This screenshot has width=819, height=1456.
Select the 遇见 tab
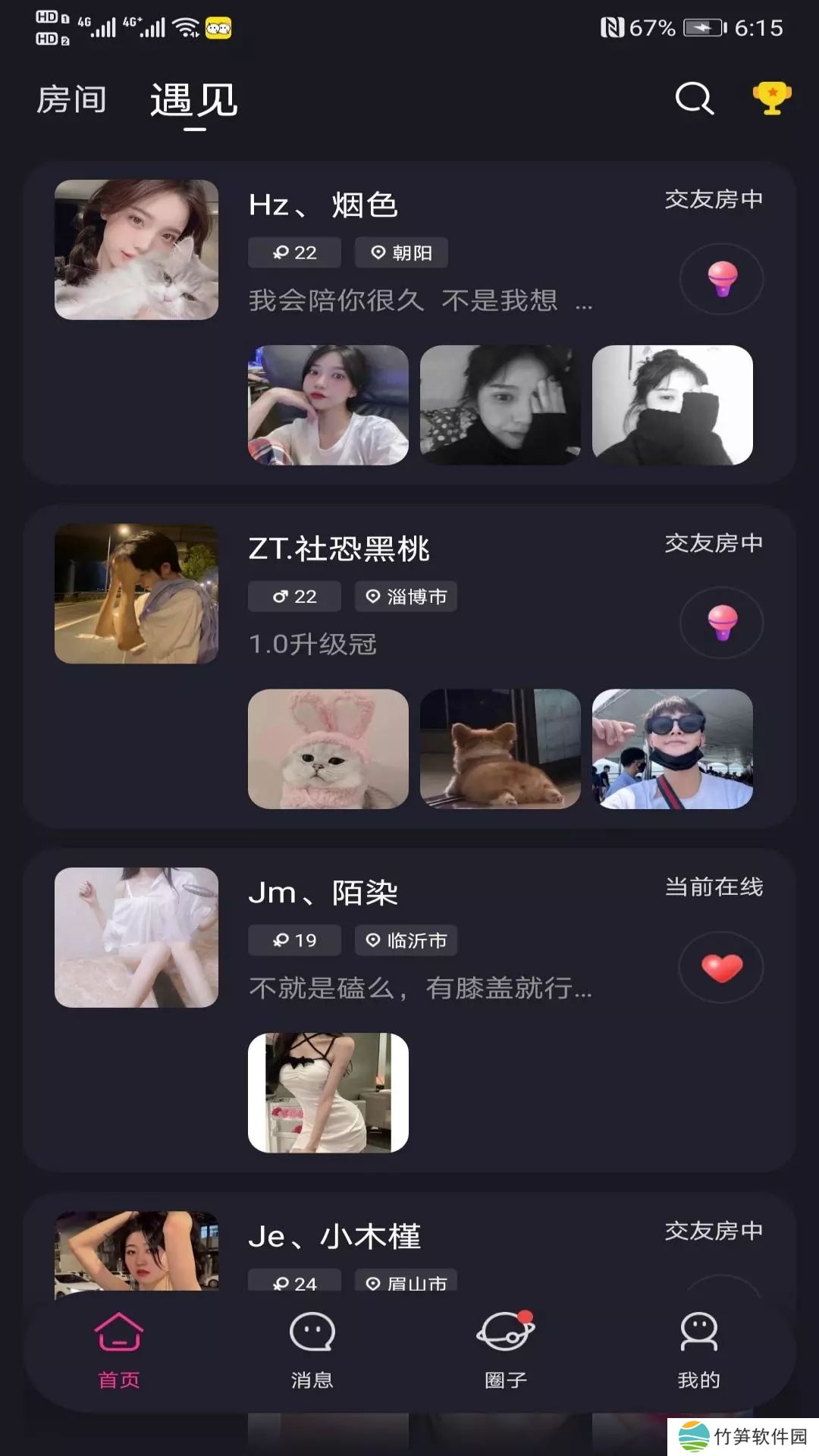[x=194, y=101]
